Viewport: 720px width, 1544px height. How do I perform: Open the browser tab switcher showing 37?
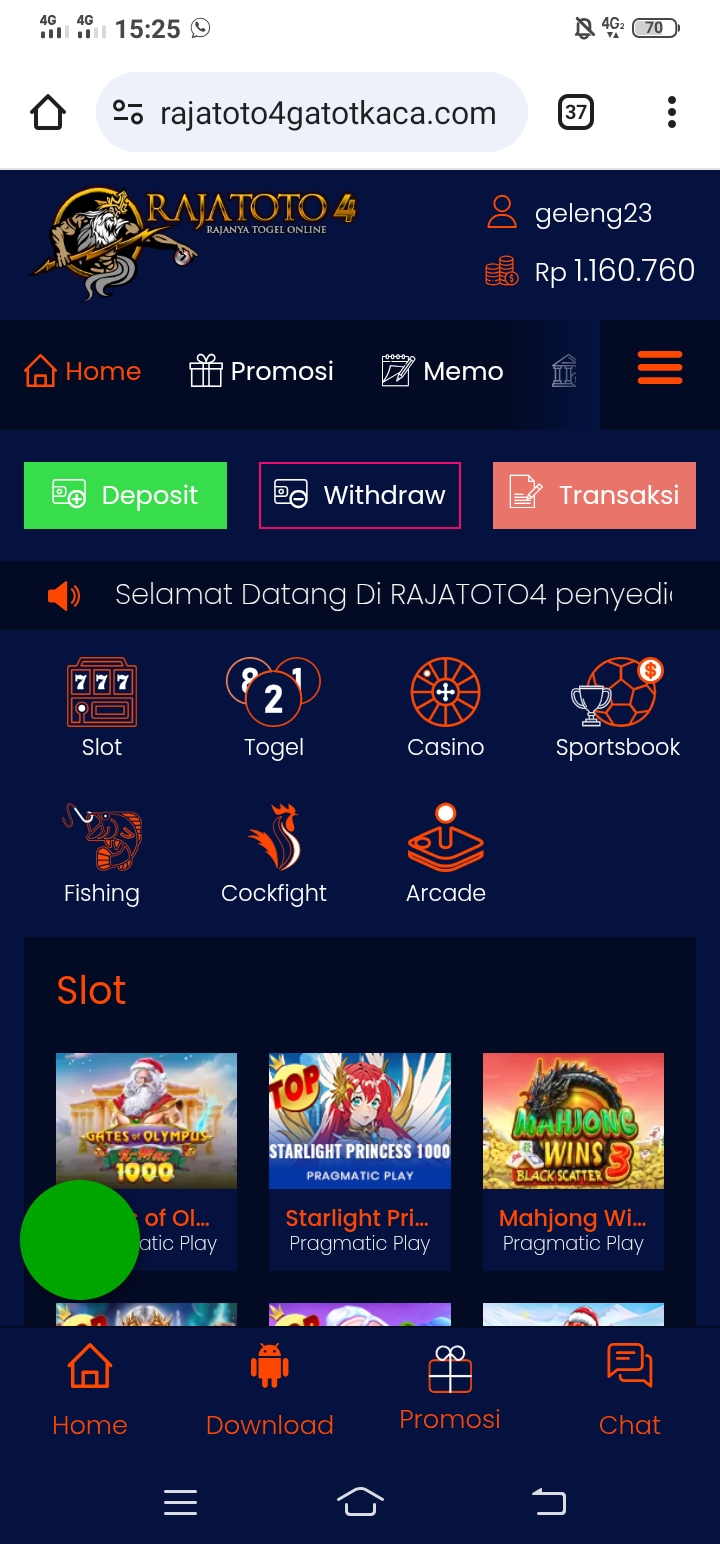pos(576,112)
